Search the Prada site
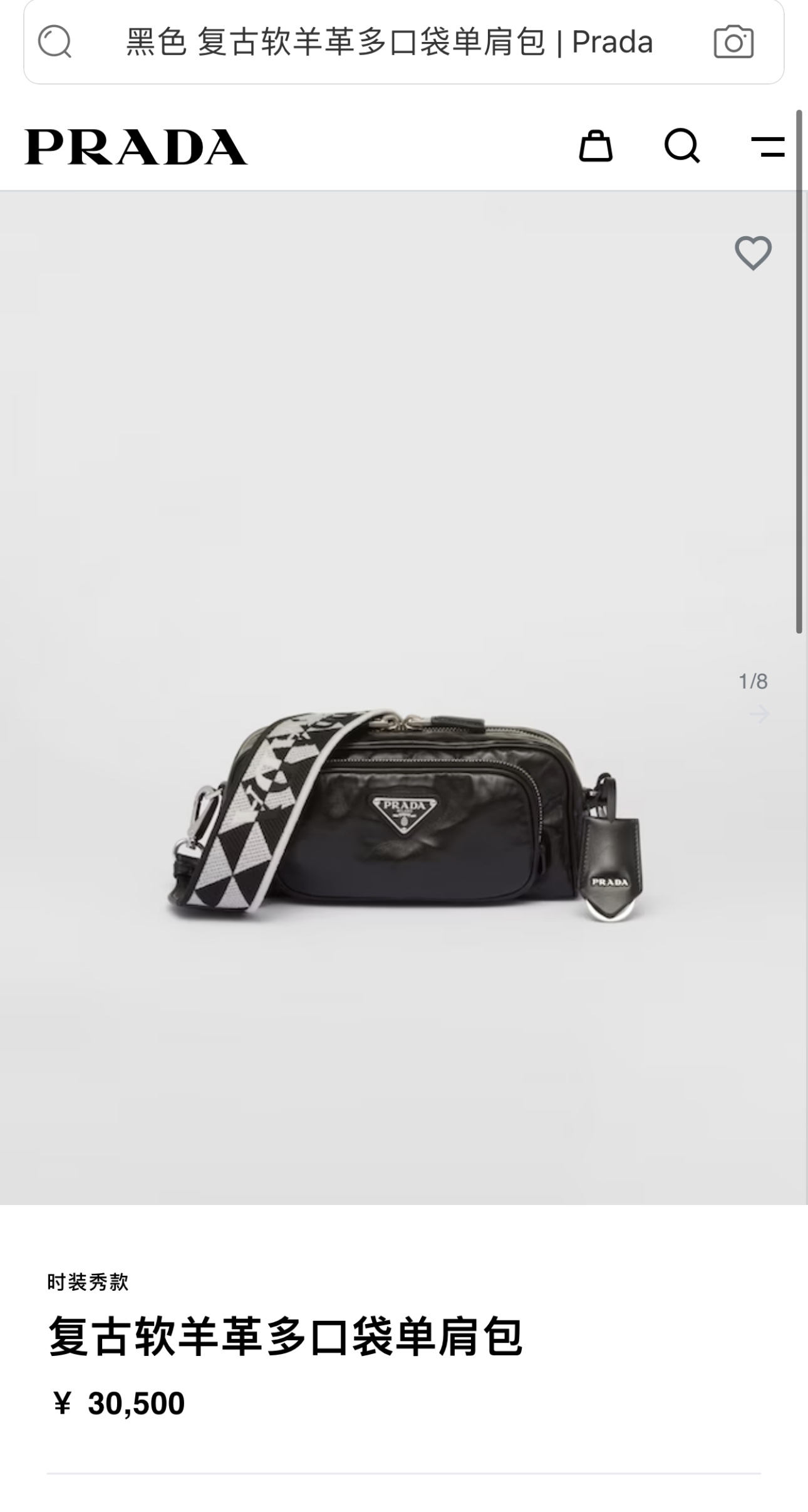This screenshot has width=808, height=1512. tap(681, 147)
